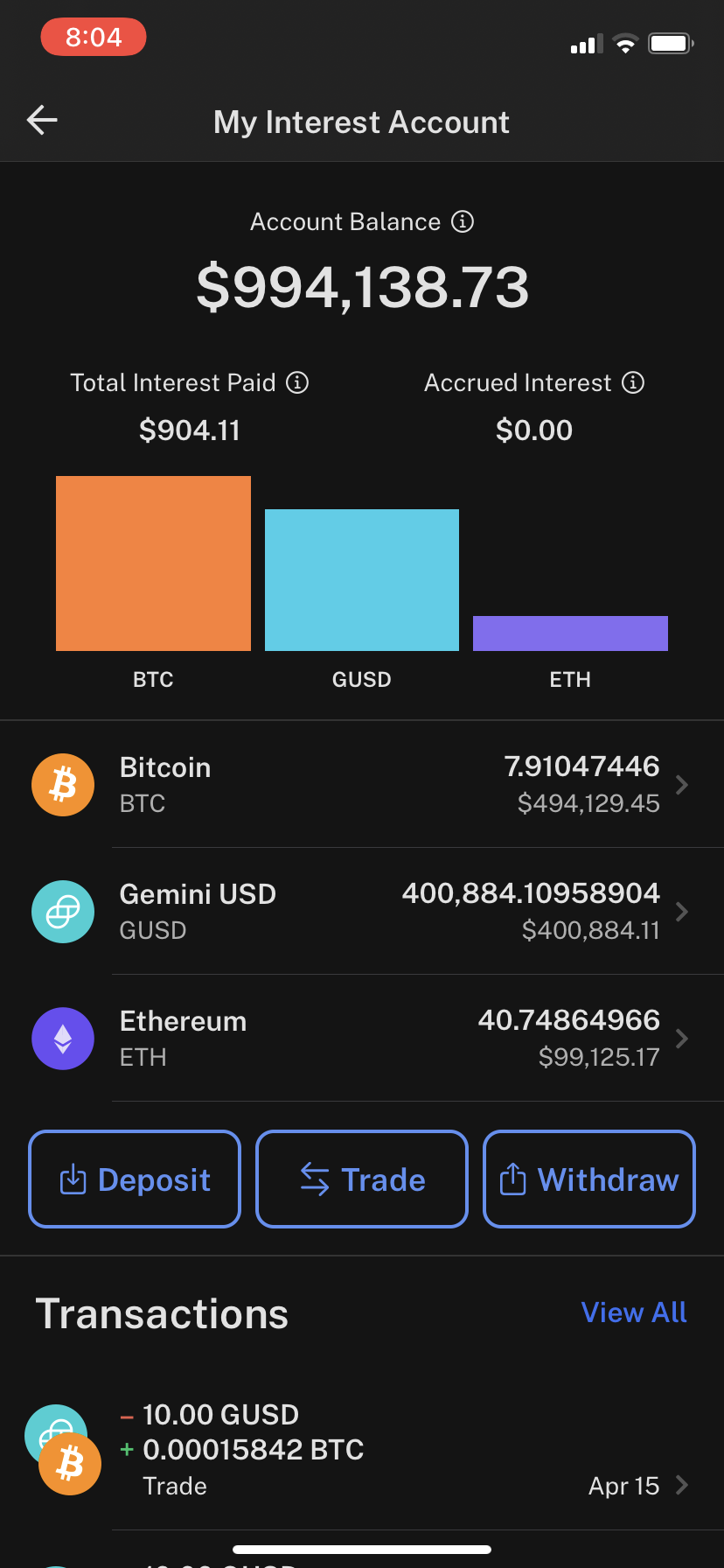Show info about Account Balance
The width and height of the screenshot is (724, 1568).
(x=463, y=222)
